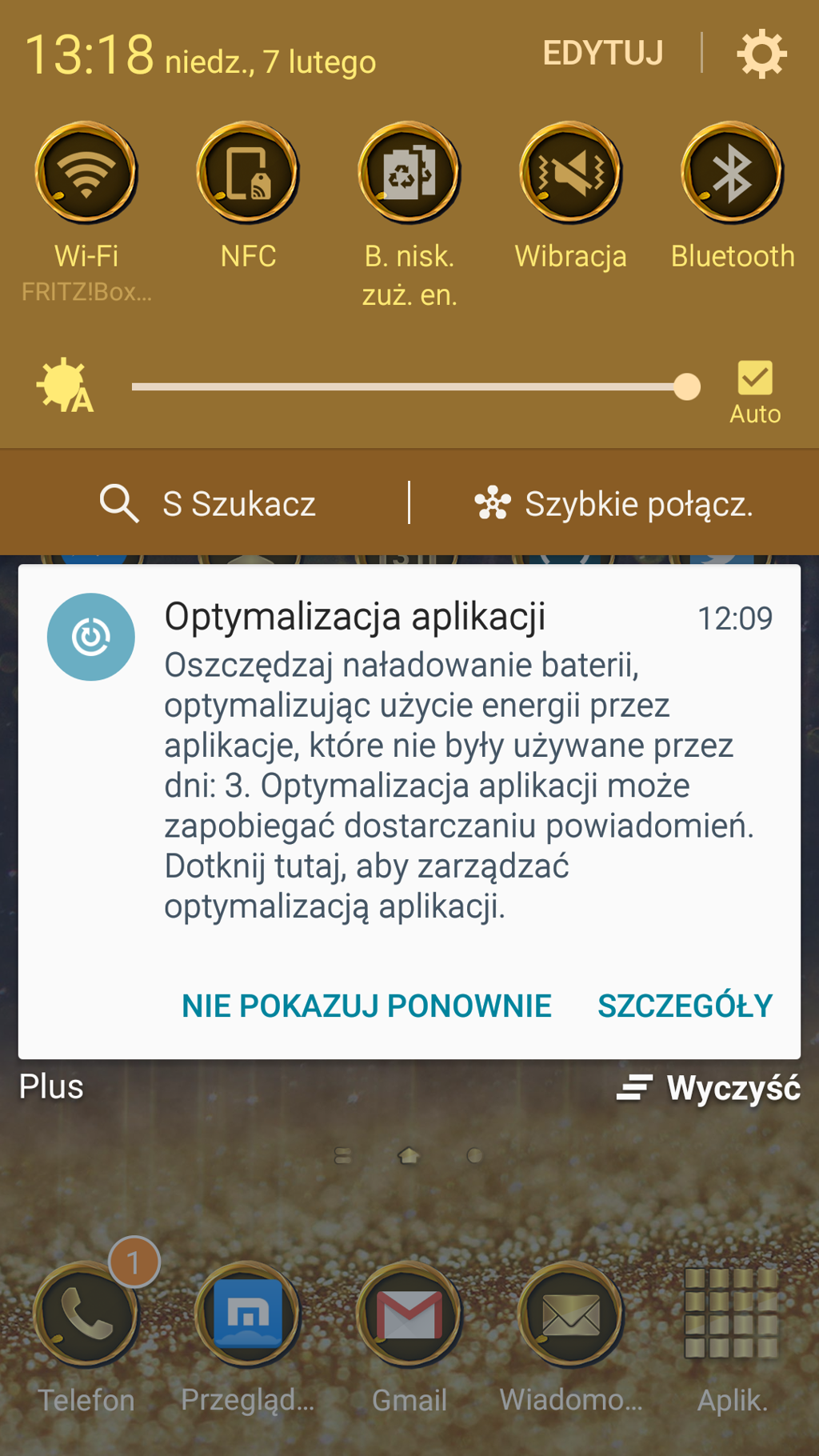Image resolution: width=819 pixels, height=1456 pixels.
Task: Open S Szukacz search
Action: [x=208, y=504]
